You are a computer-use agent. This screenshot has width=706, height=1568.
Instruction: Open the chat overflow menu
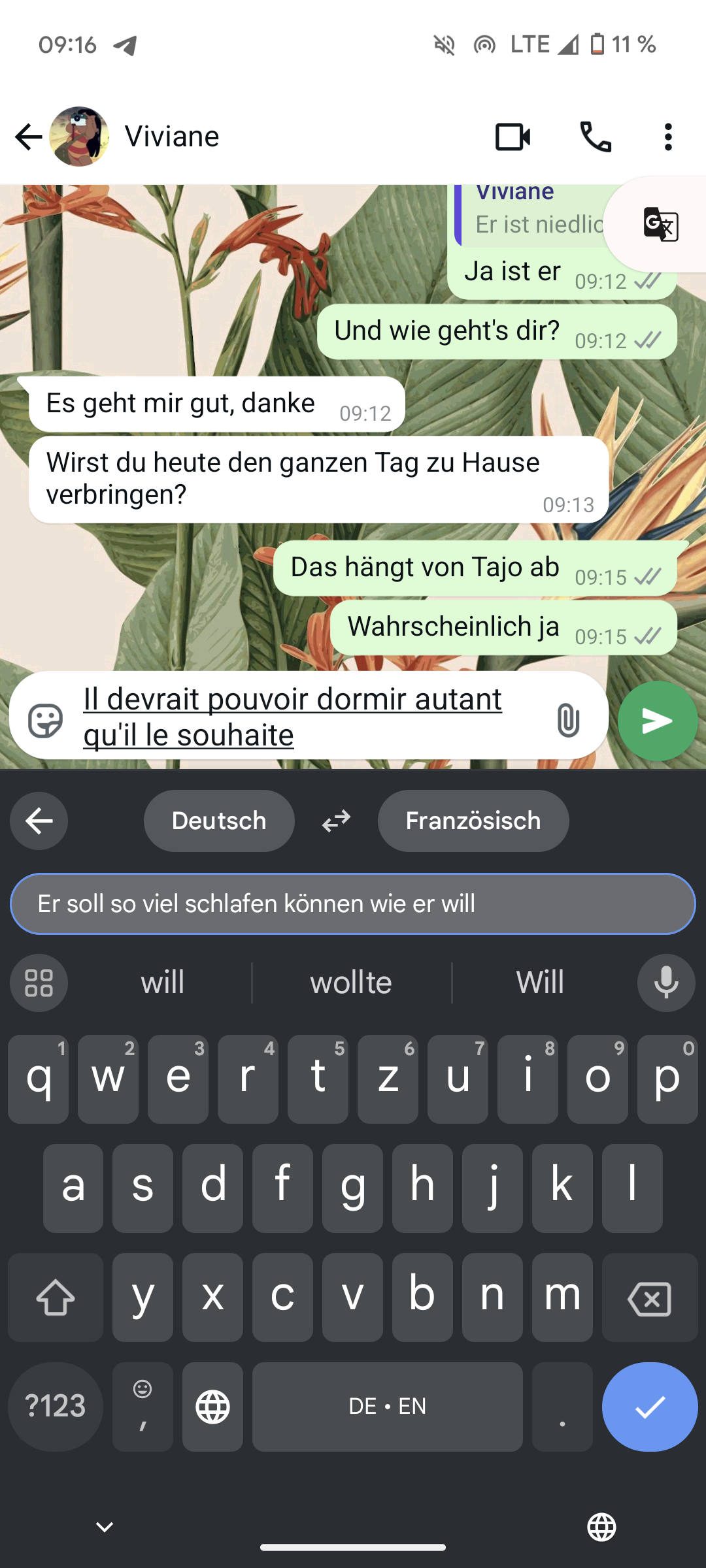(667, 137)
